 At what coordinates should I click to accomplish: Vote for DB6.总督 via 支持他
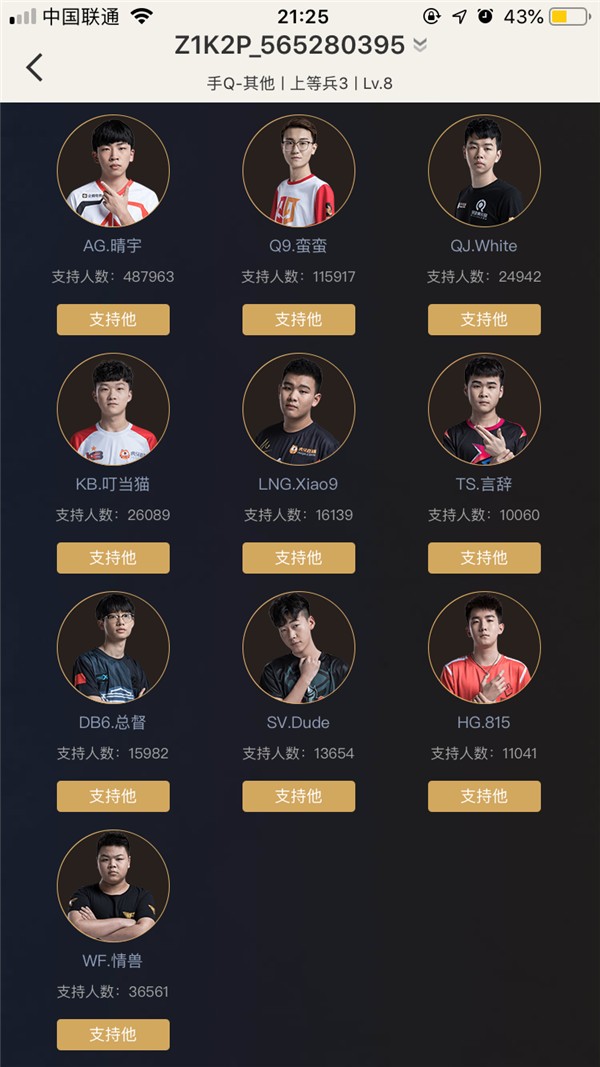click(x=113, y=796)
